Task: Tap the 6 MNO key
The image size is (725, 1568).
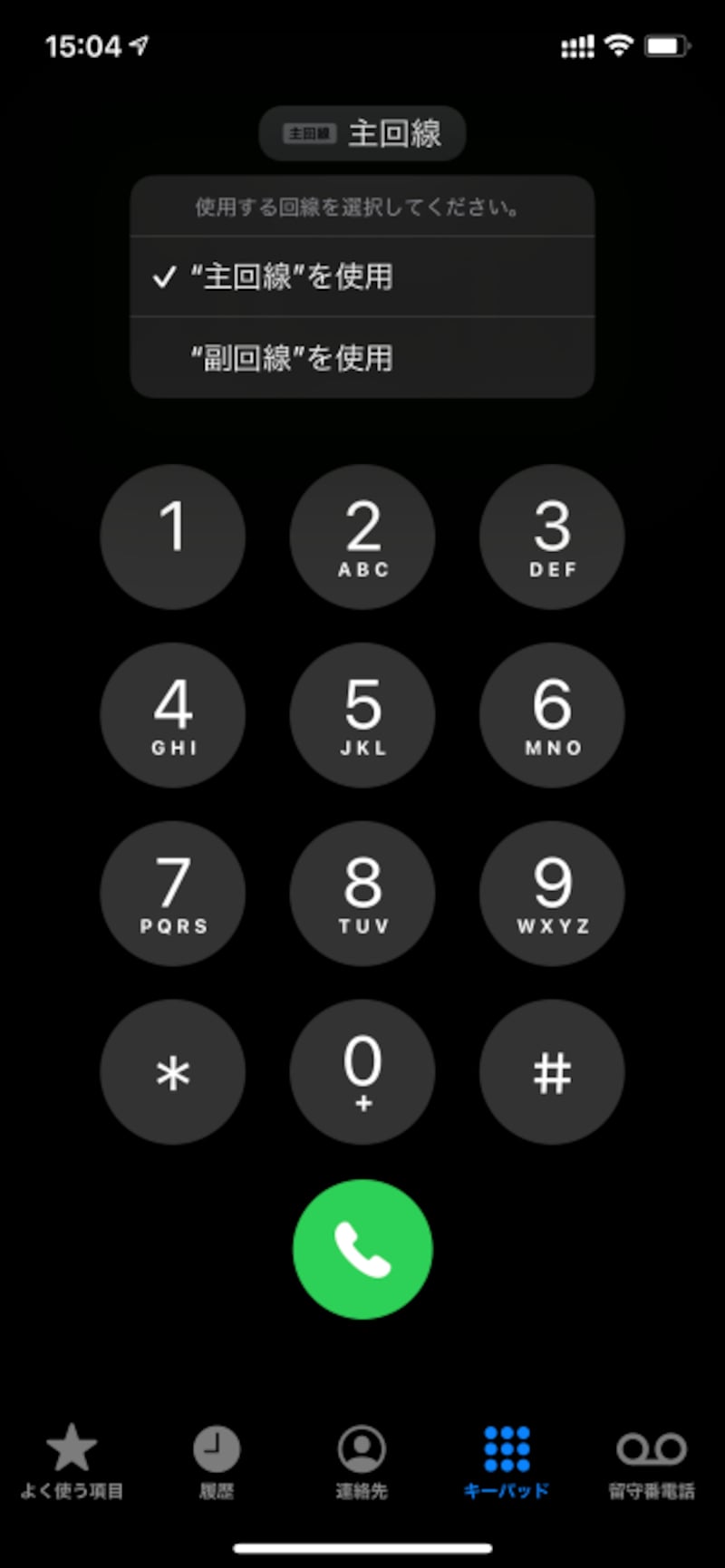Action: pyautogui.click(x=552, y=715)
